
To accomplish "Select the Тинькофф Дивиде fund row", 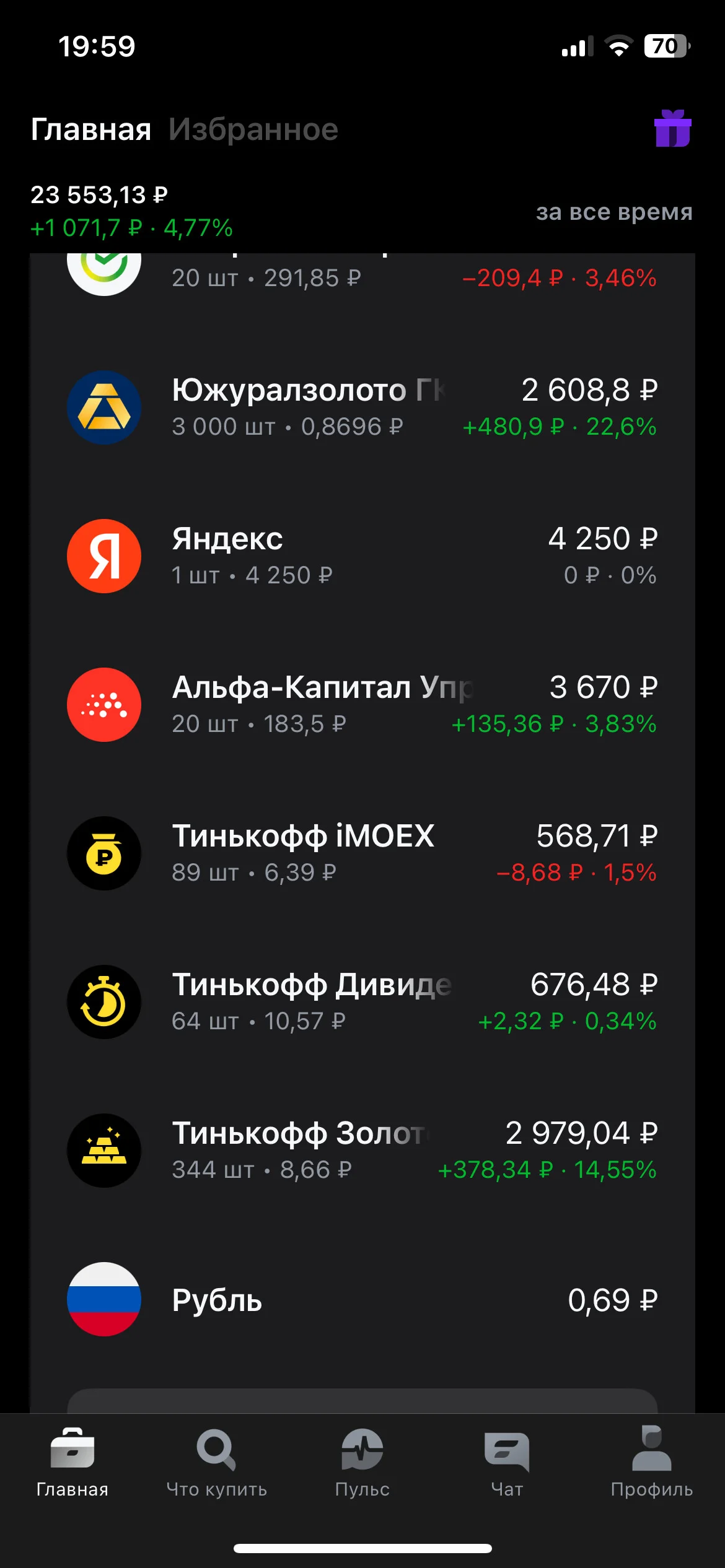I will pyautogui.click(x=362, y=1002).
